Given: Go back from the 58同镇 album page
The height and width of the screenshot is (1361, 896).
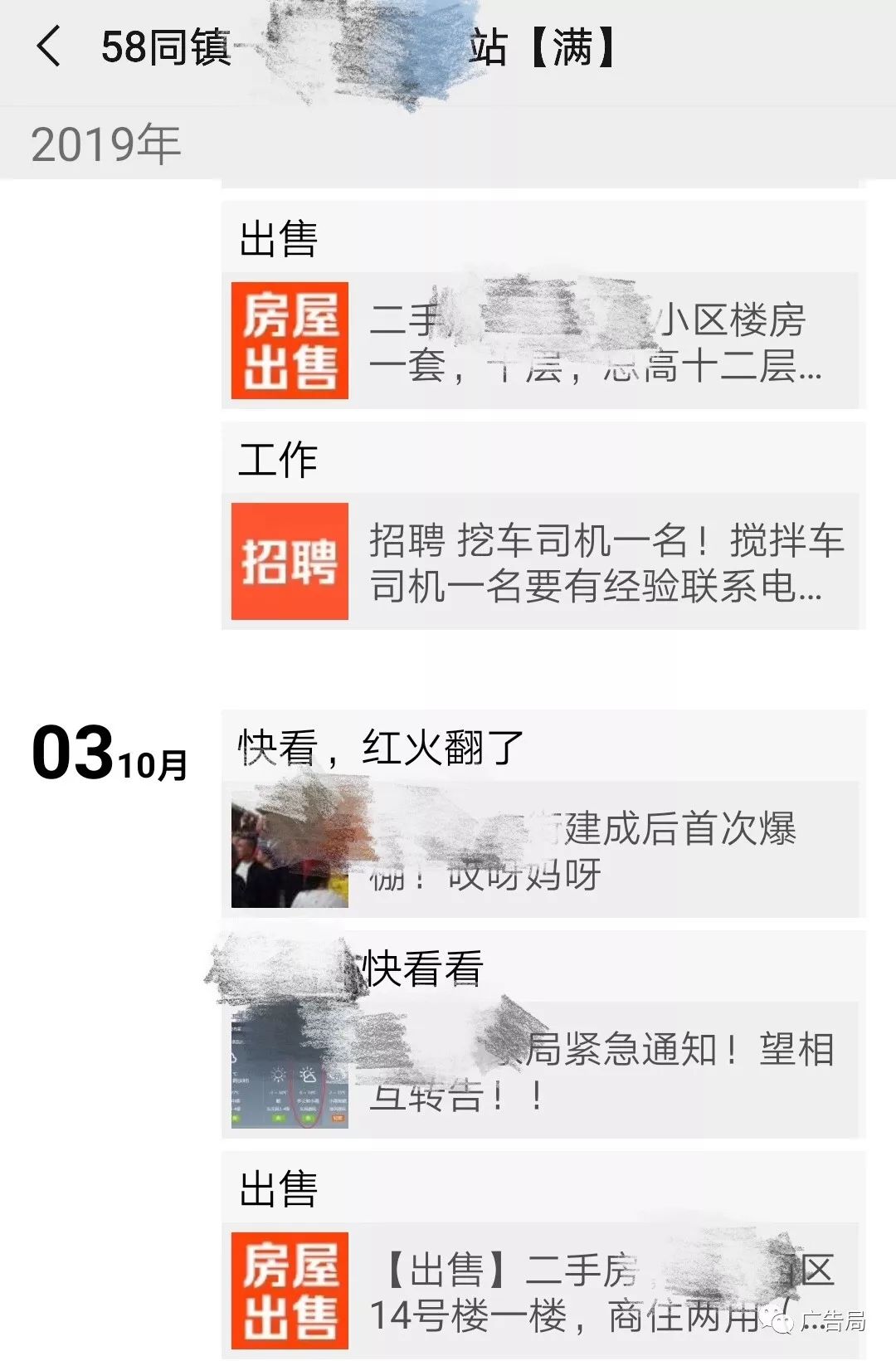Looking at the screenshot, I should tap(50, 46).
